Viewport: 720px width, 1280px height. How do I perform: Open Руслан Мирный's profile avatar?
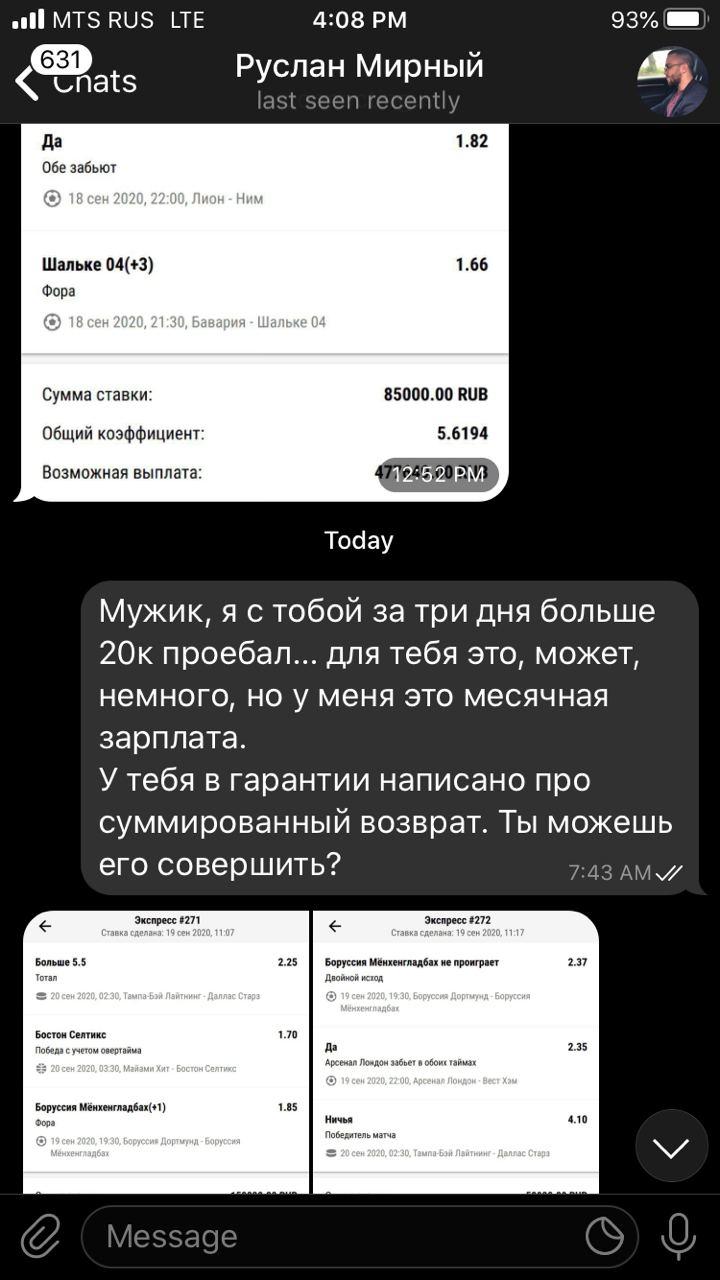[x=672, y=82]
